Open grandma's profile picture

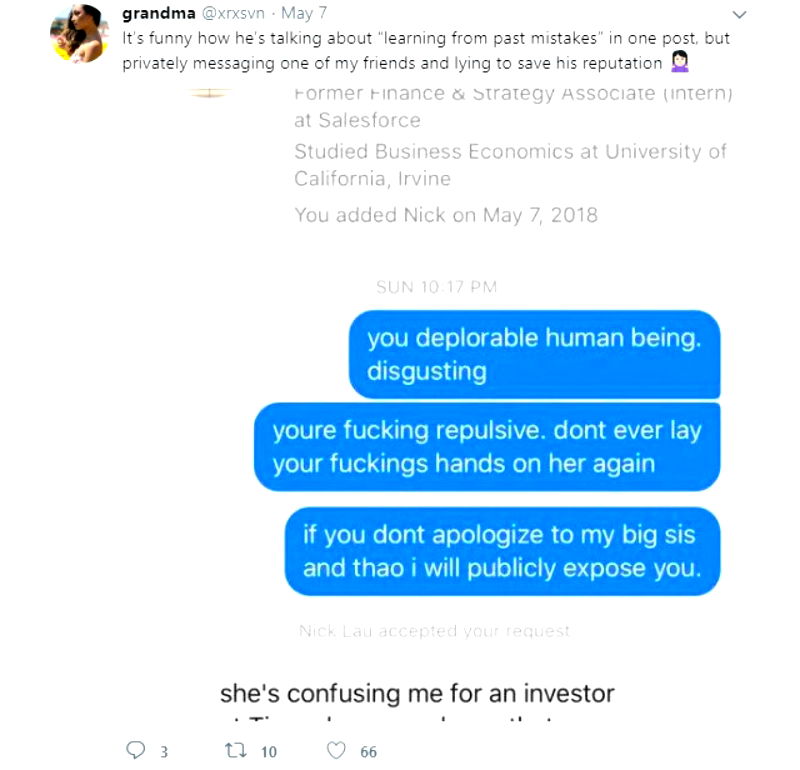80,33
